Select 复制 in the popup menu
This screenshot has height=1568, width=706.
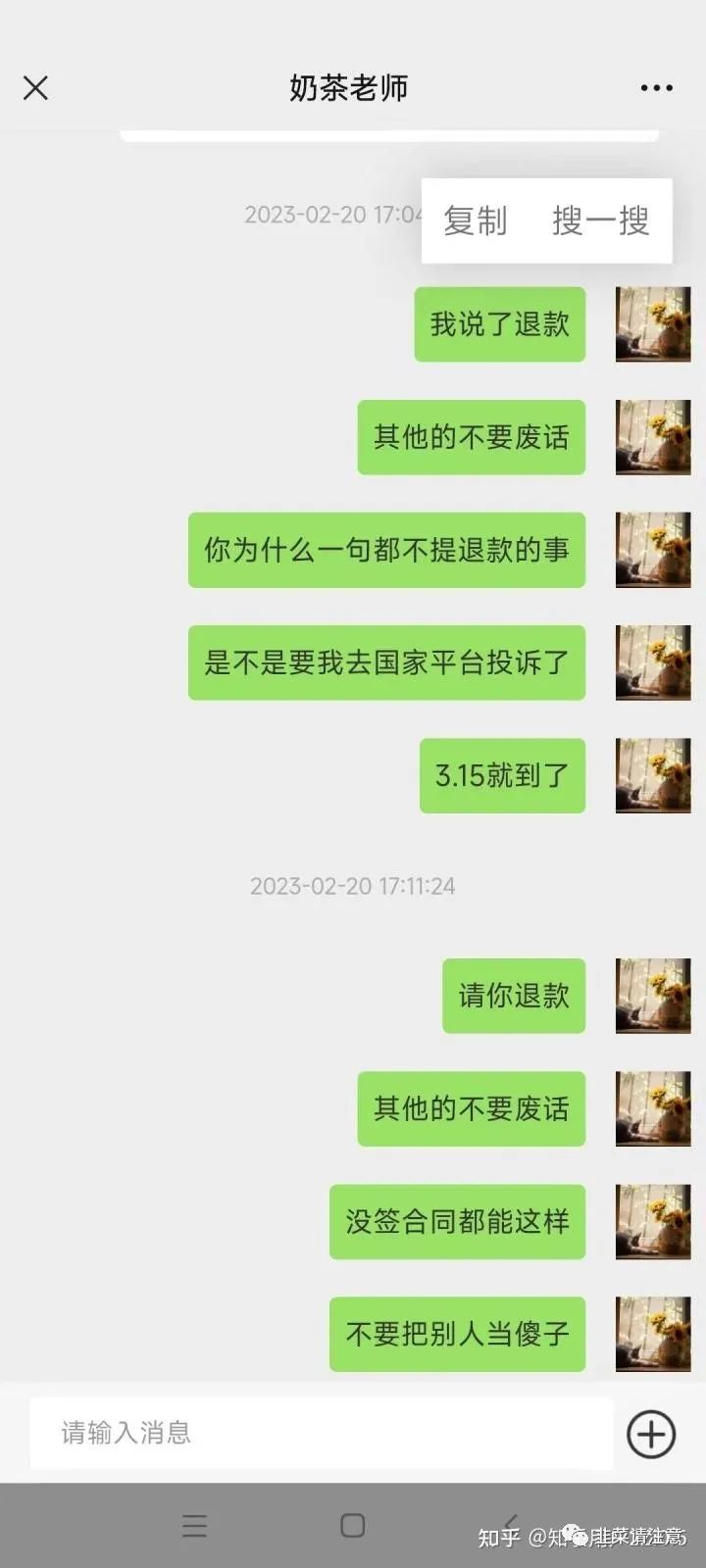(476, 220)
